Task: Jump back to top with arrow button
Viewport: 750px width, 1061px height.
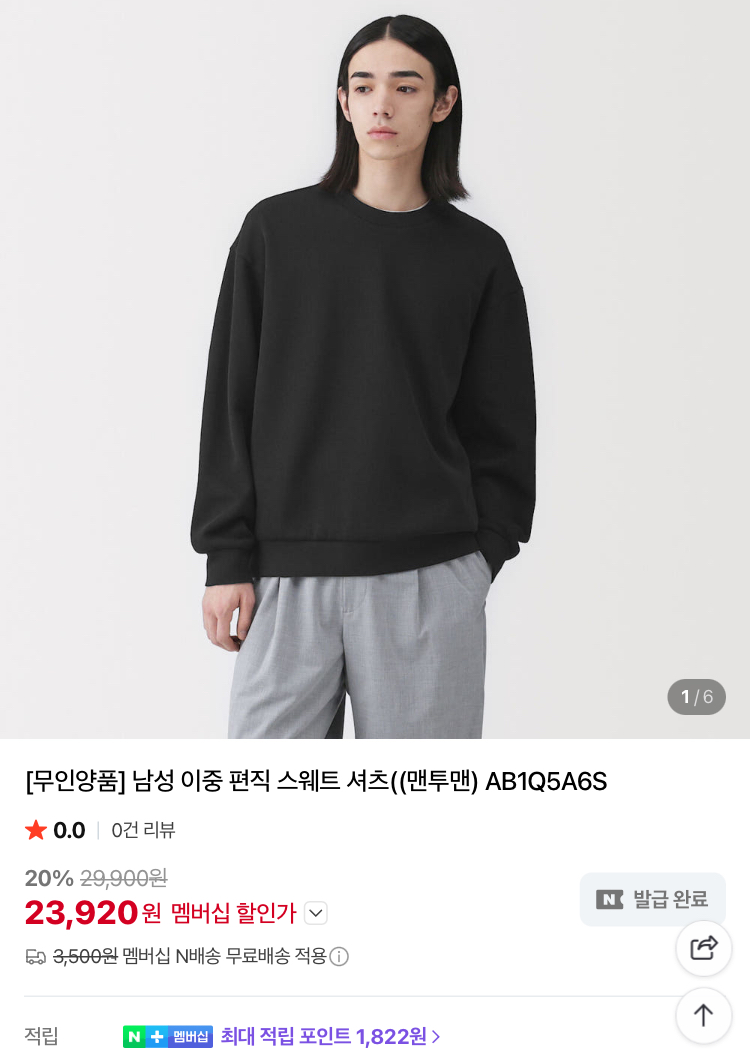Action: point(704,1015)
